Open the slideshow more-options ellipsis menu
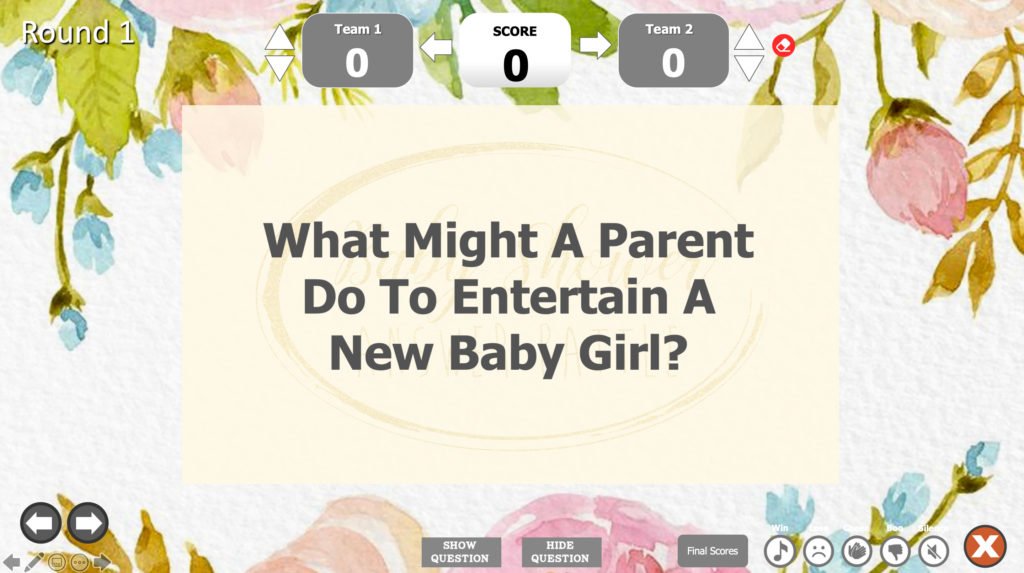Screen dimensions: 1024x573 point(79,562)
